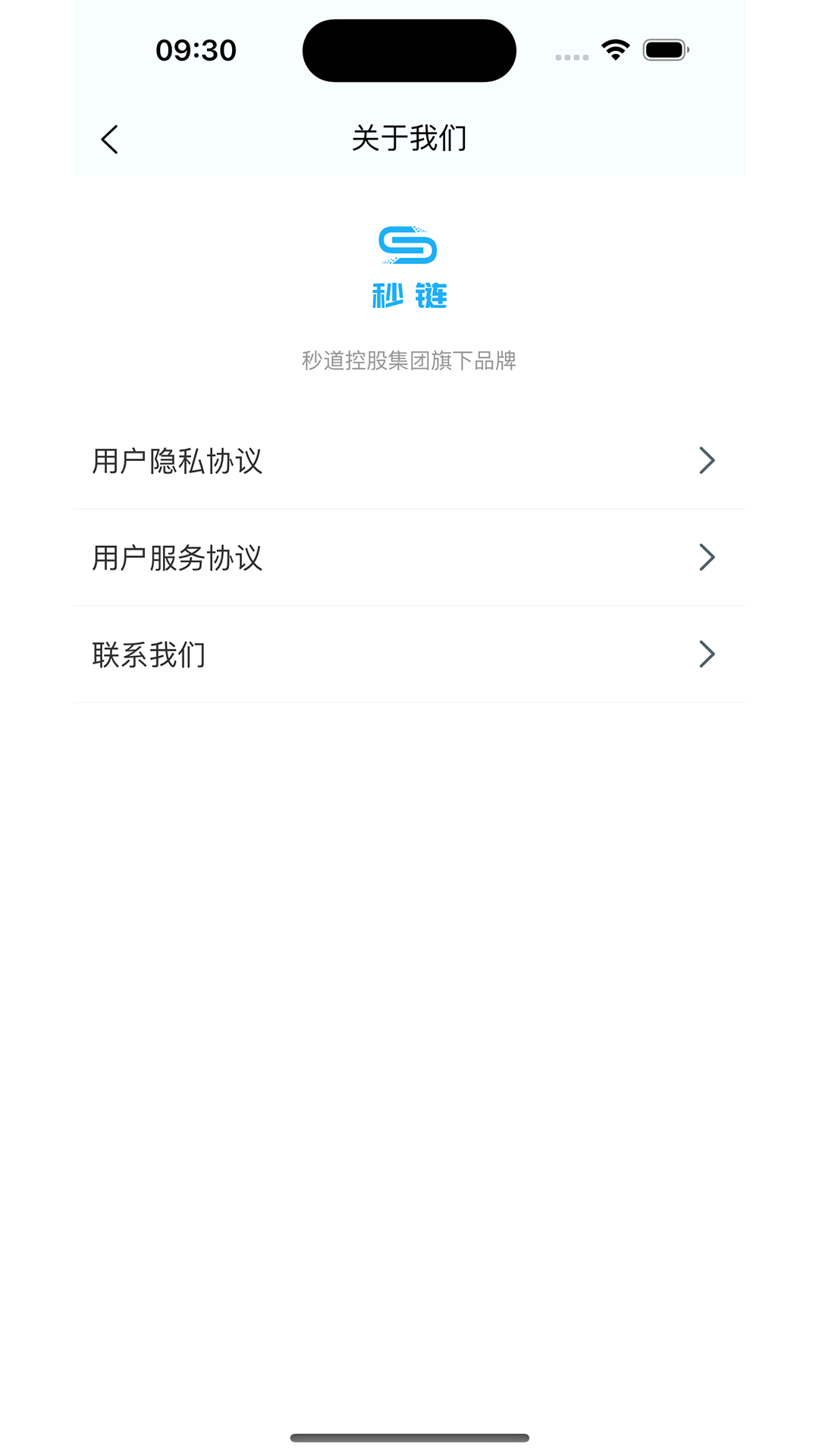Tap the 09:30 clock in status bar
This screenshot has width=819, height=1456.
[196, 49]
